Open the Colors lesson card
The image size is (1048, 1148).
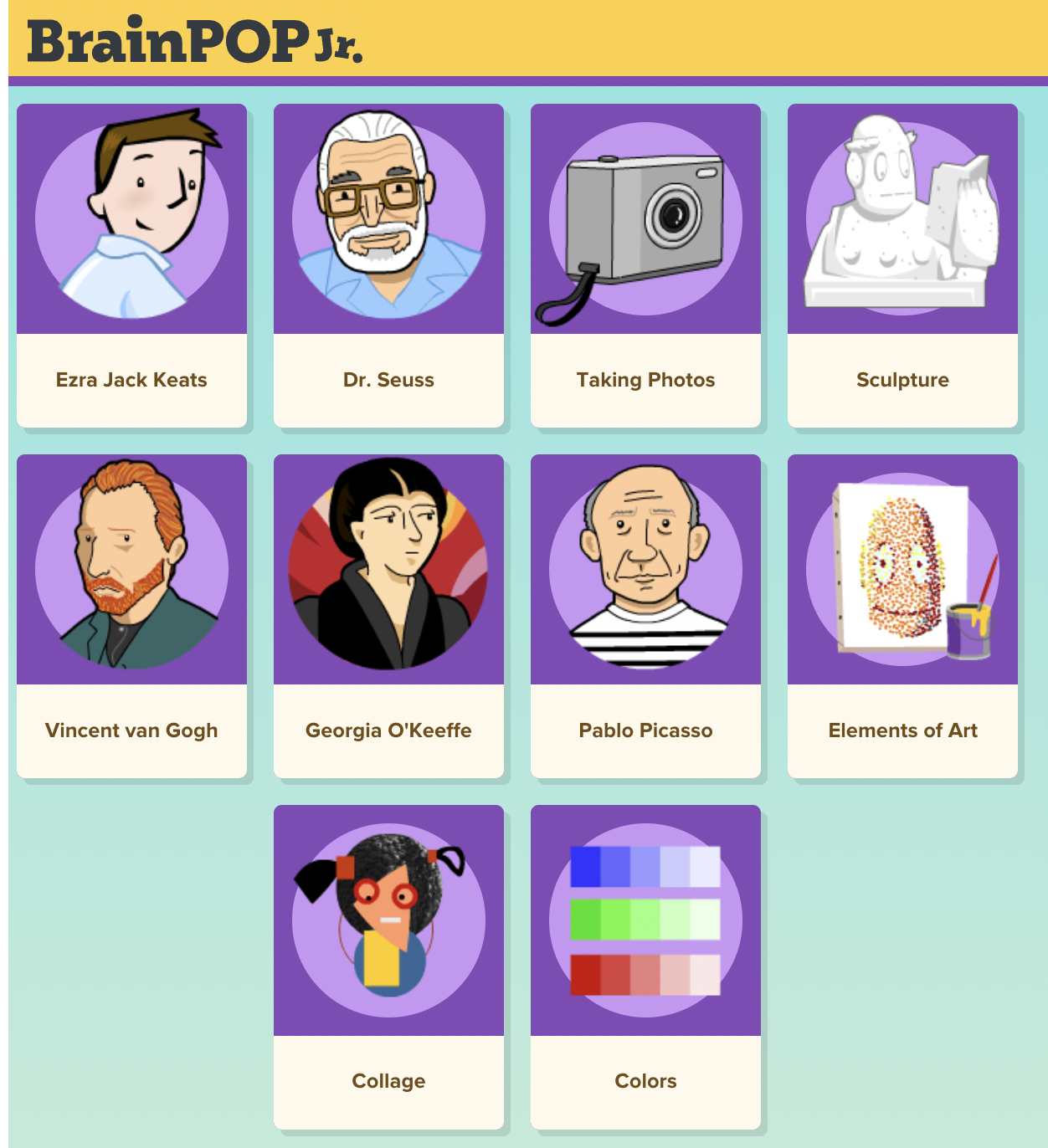point(645,966)
